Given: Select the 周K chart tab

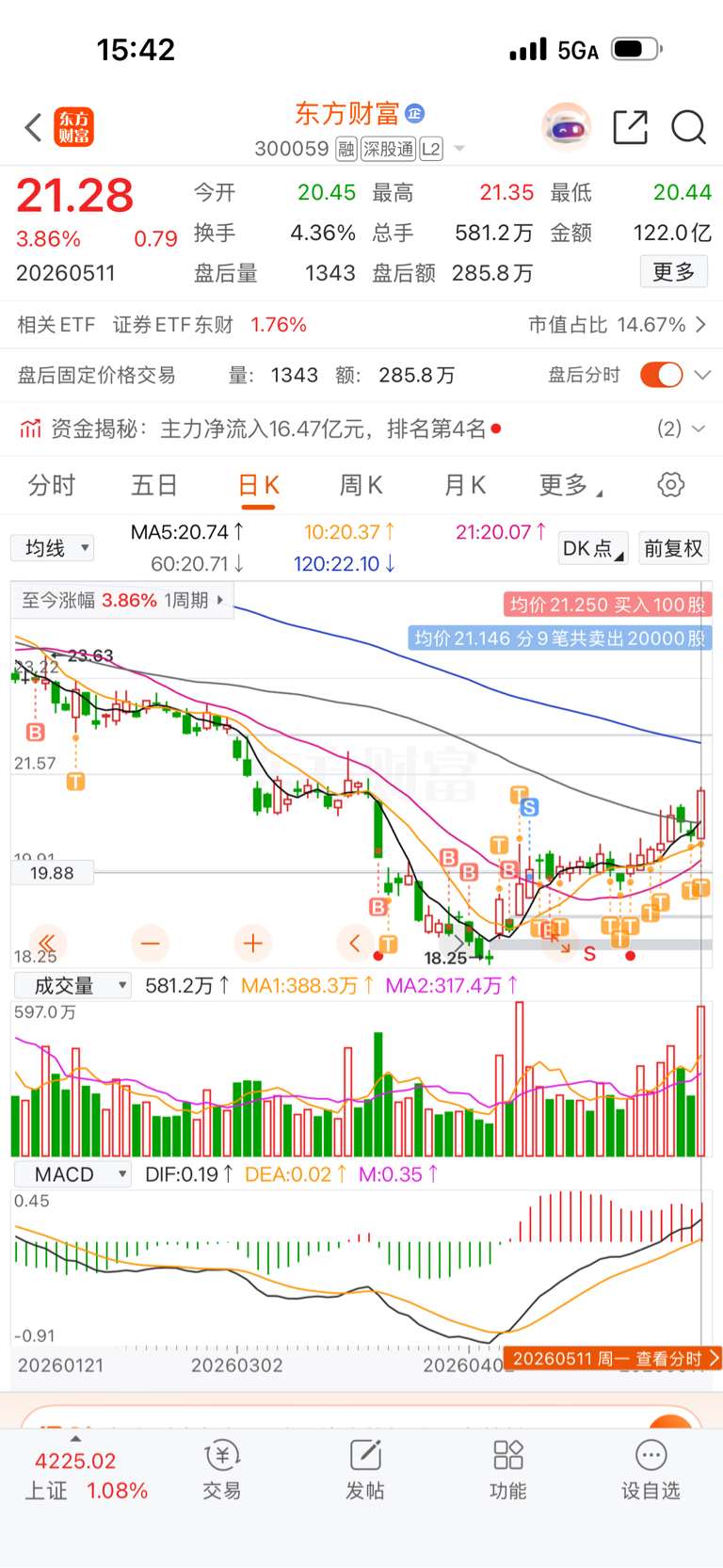Looking at the screenshot, I should 361,485.
